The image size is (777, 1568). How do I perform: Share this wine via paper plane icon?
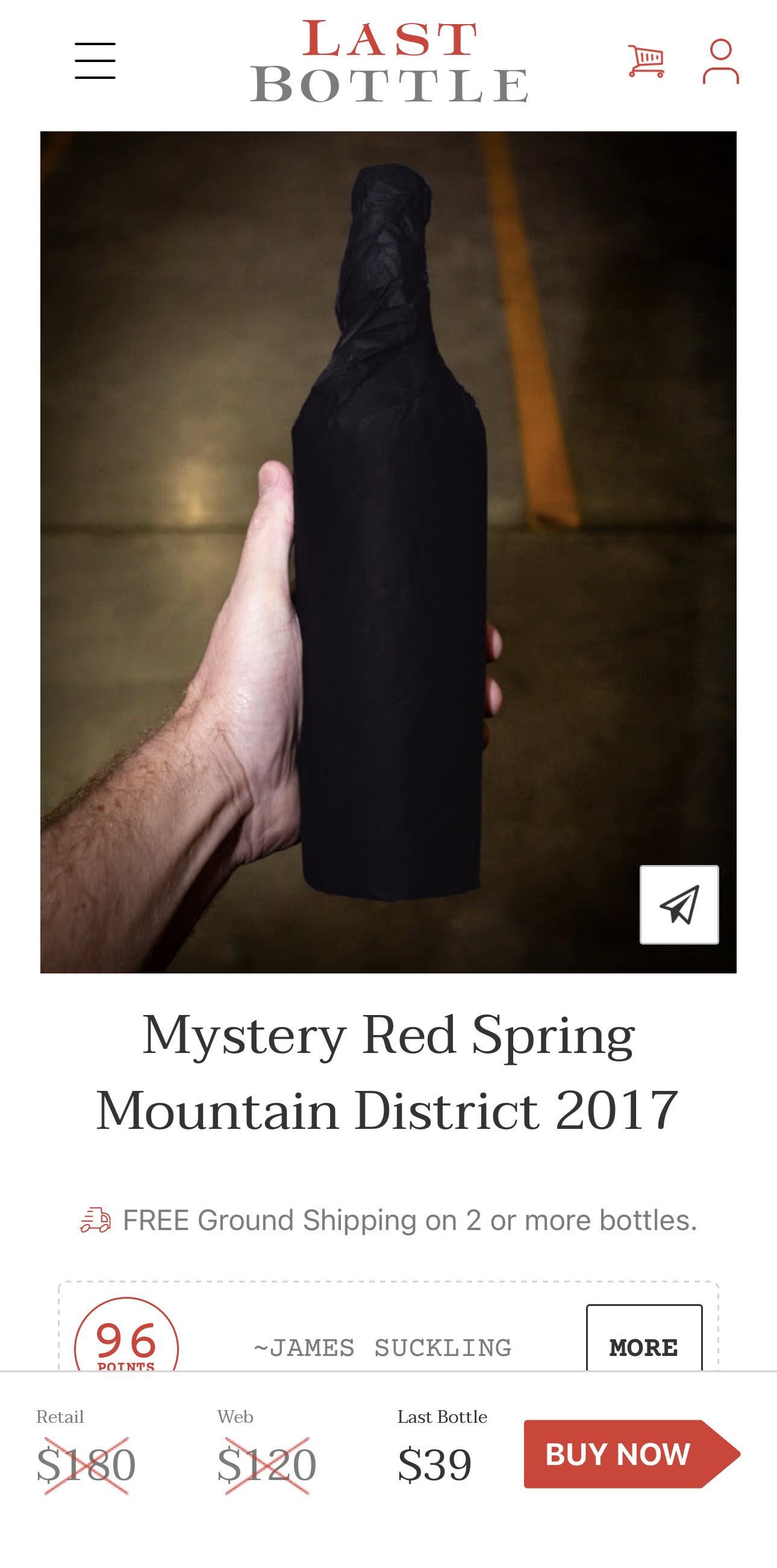coord(679,905)
